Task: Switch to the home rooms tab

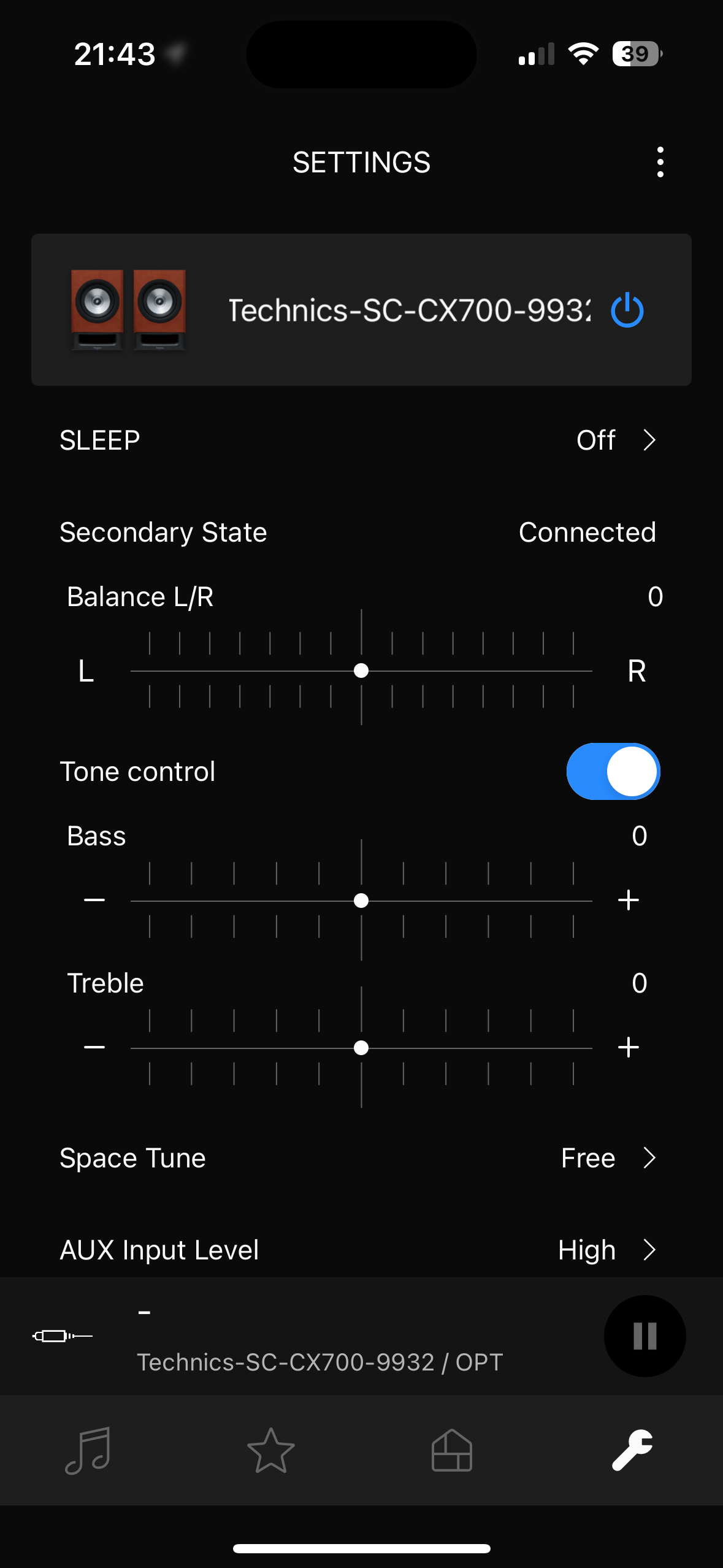Action: (x=452, y=1450)
